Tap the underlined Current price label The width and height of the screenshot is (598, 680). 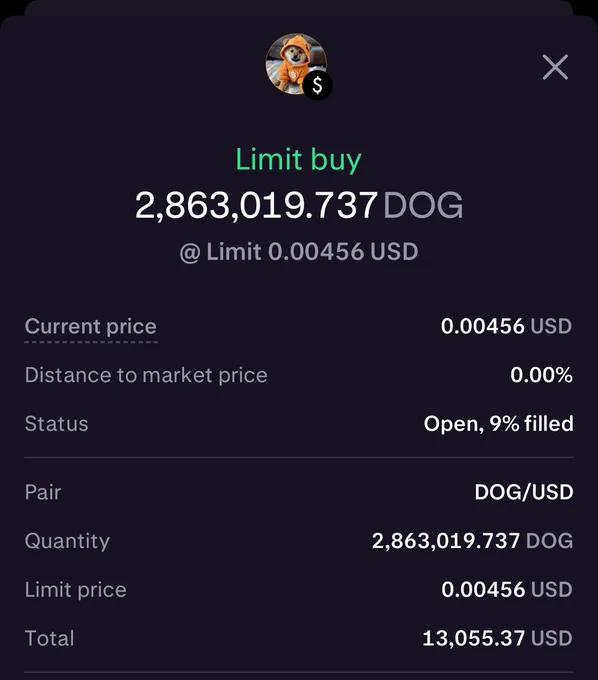91,327
